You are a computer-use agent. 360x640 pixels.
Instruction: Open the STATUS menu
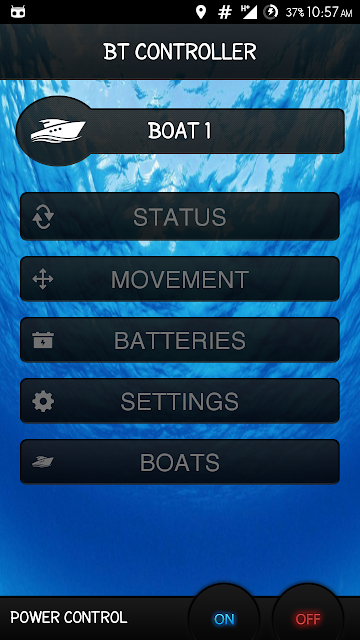point(180,216)
